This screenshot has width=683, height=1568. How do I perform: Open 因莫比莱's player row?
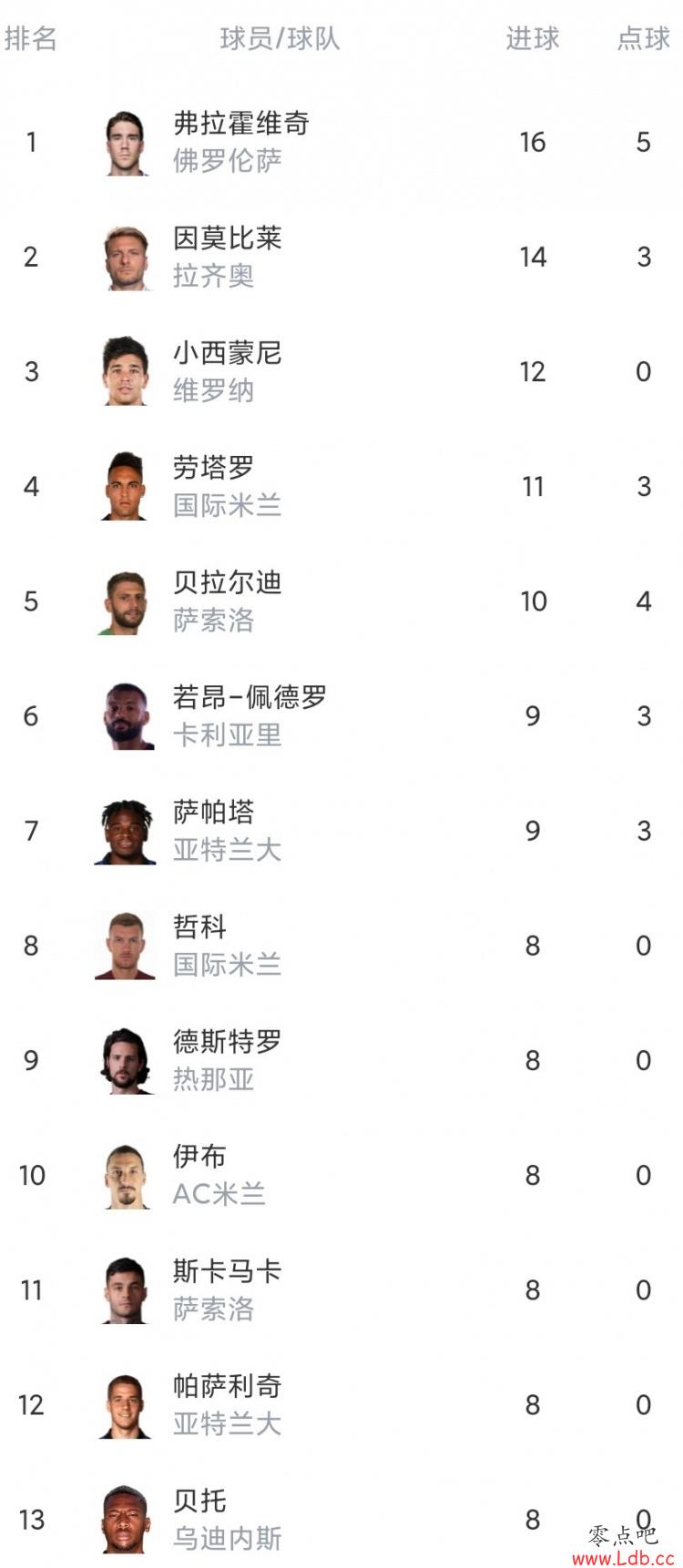coord(341,257)
